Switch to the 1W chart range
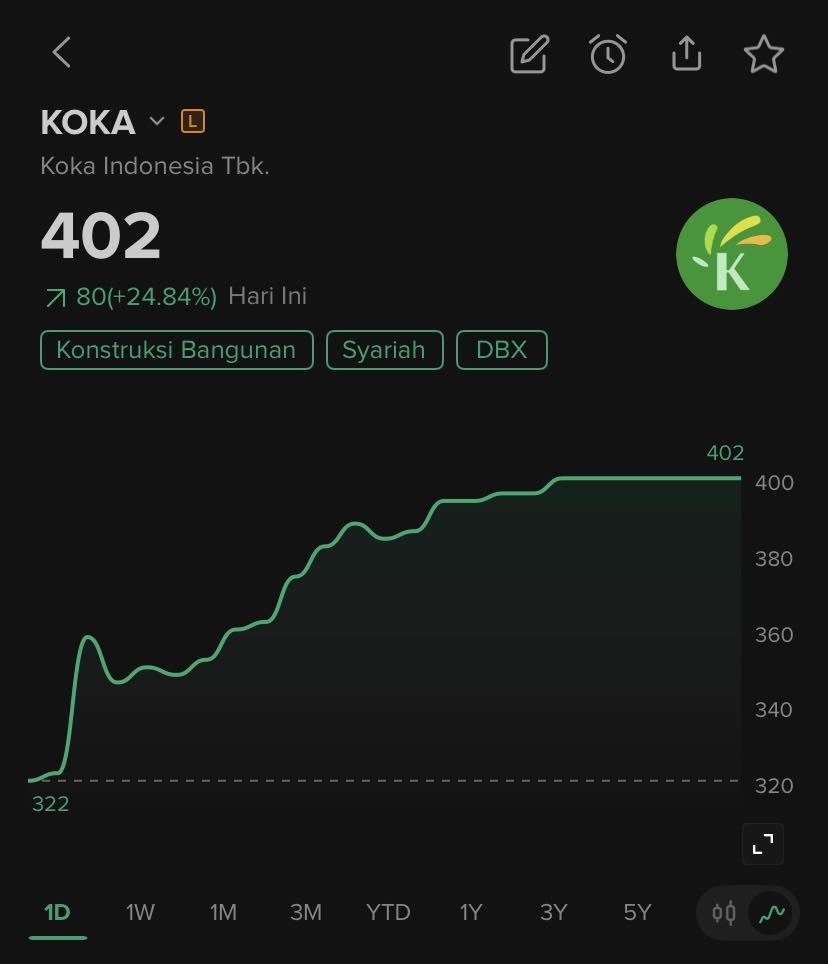Screen dimensions: 828x964 coord(140,912)
